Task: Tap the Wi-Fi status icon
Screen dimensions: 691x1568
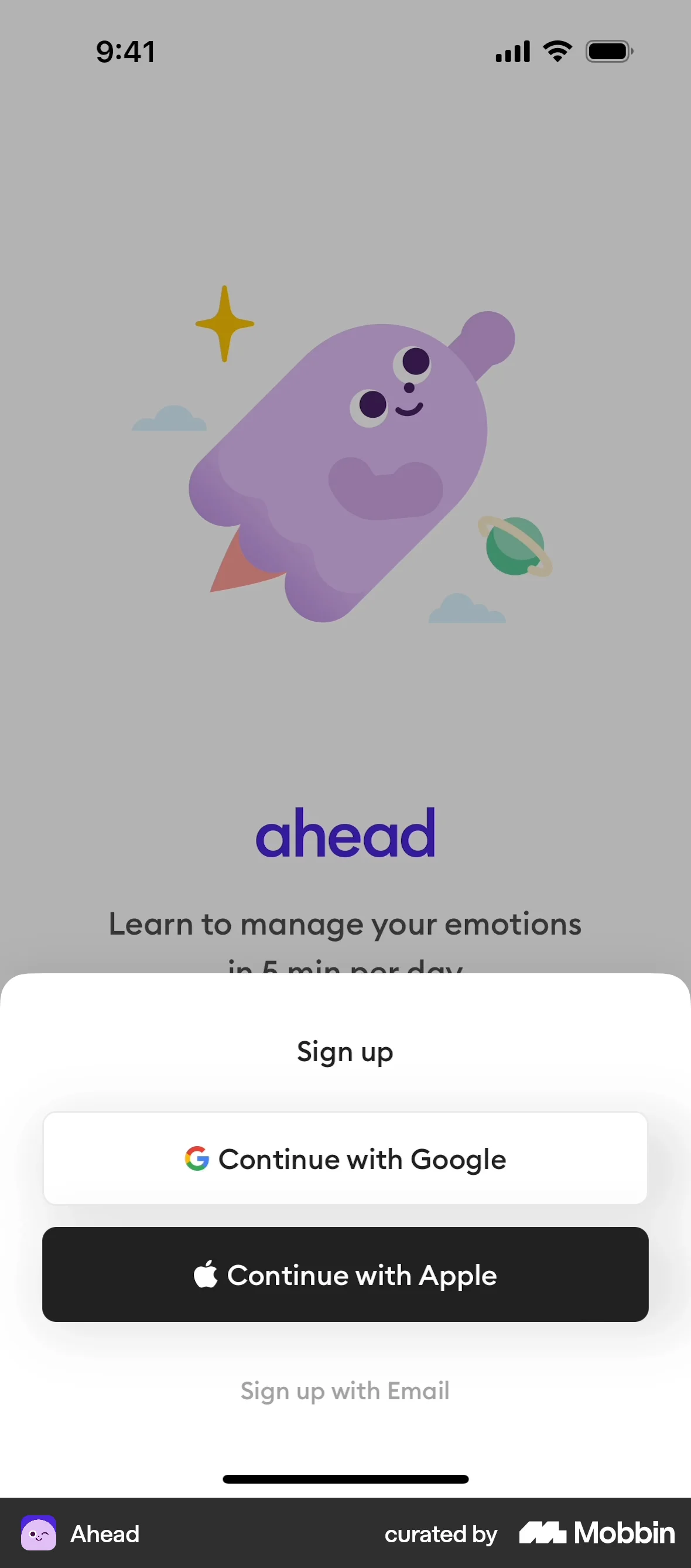Action: (556, 51)
